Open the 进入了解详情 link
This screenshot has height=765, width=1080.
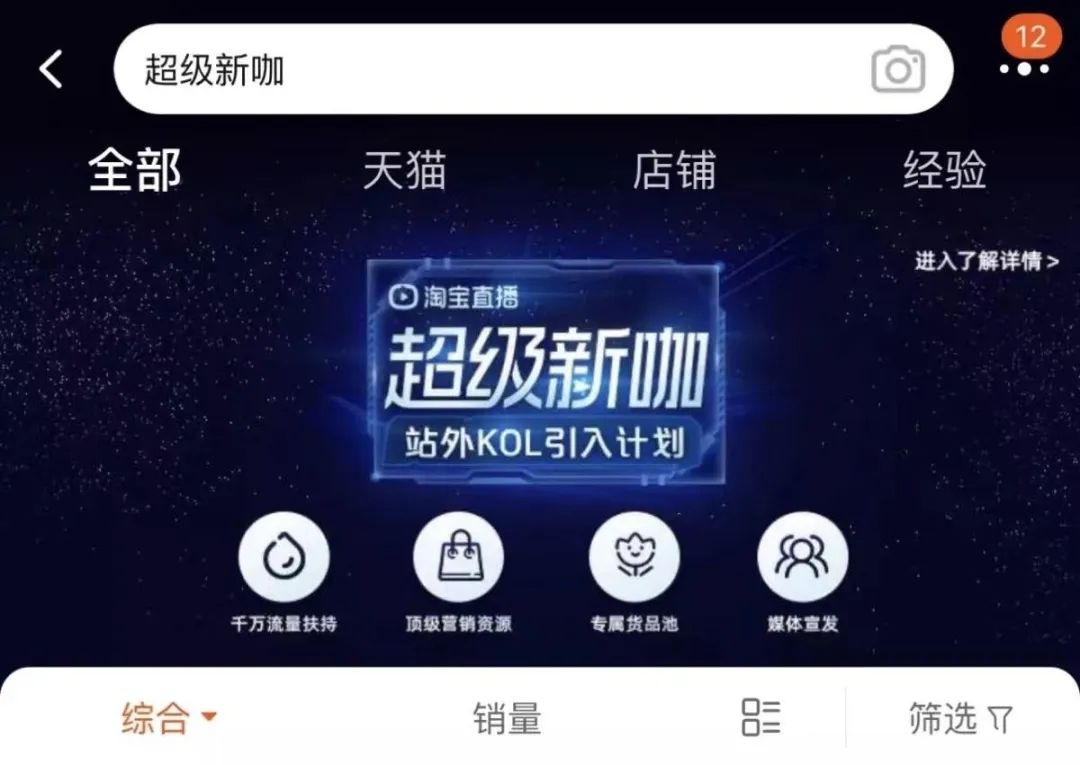(x=986, y=262)
